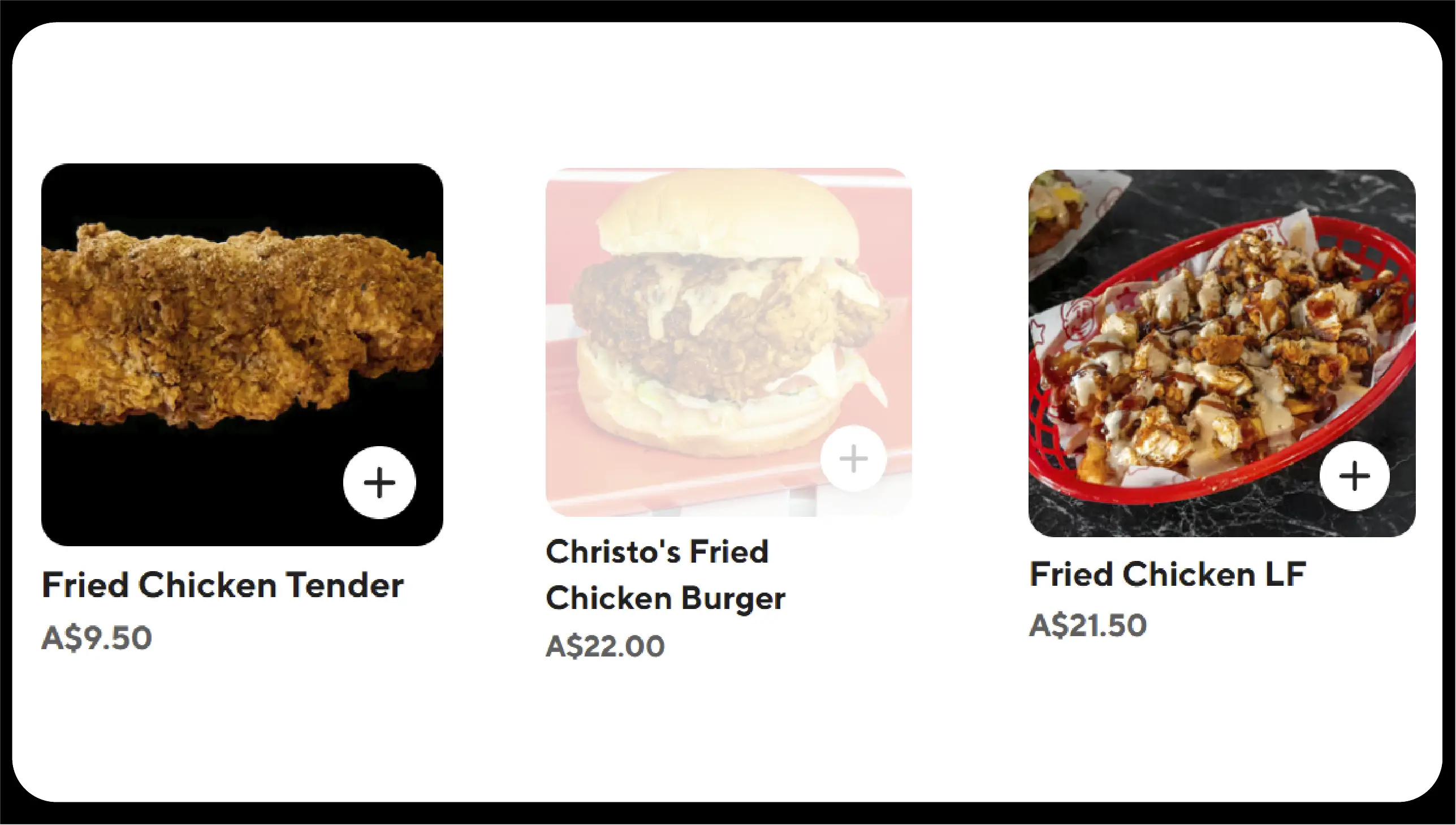Add Christo's Fried Chicken Burger to cart
Image resolution: width=1456 pixels, height=825 pixels.
pos(853,459)
